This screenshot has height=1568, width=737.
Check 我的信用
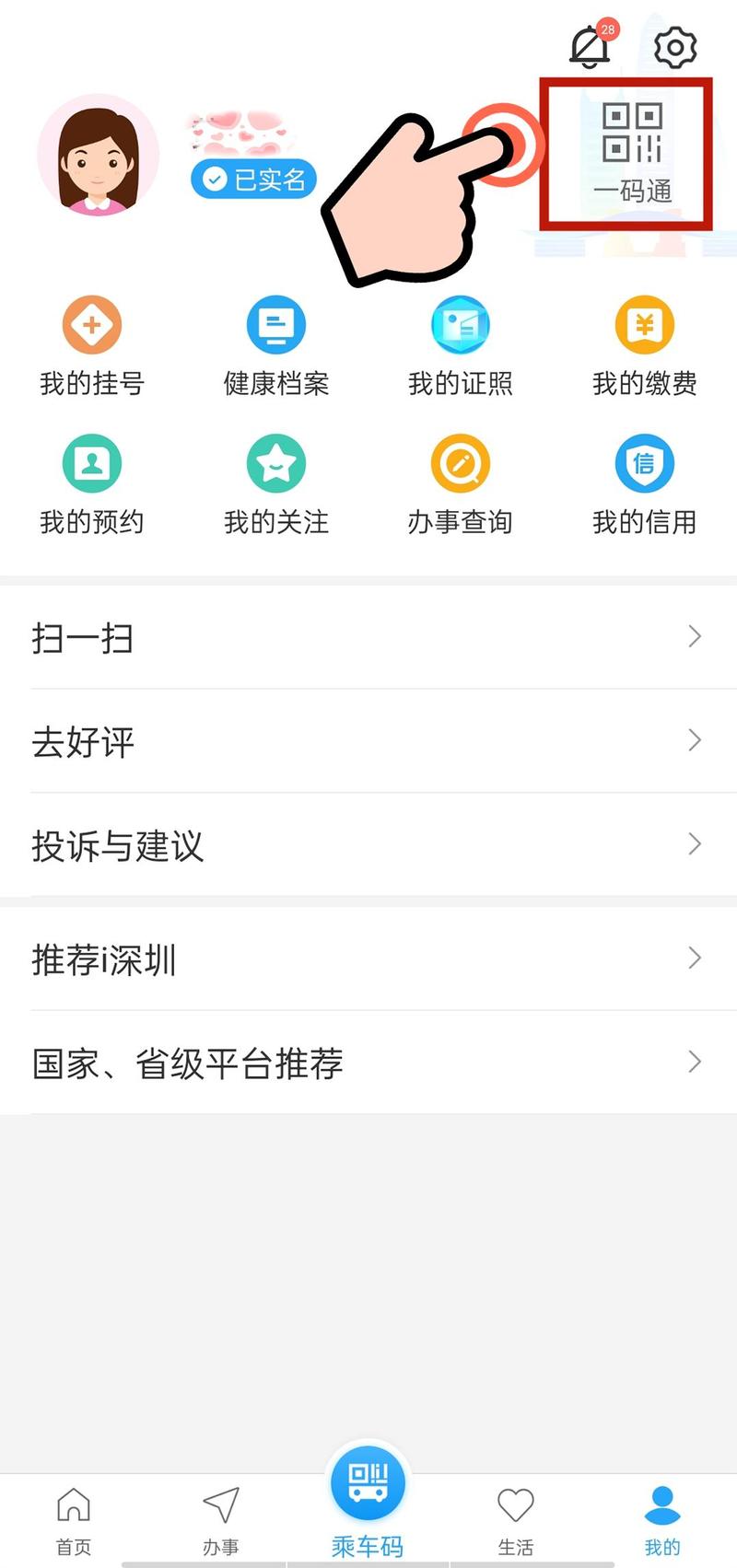click(x=645, y=484)
